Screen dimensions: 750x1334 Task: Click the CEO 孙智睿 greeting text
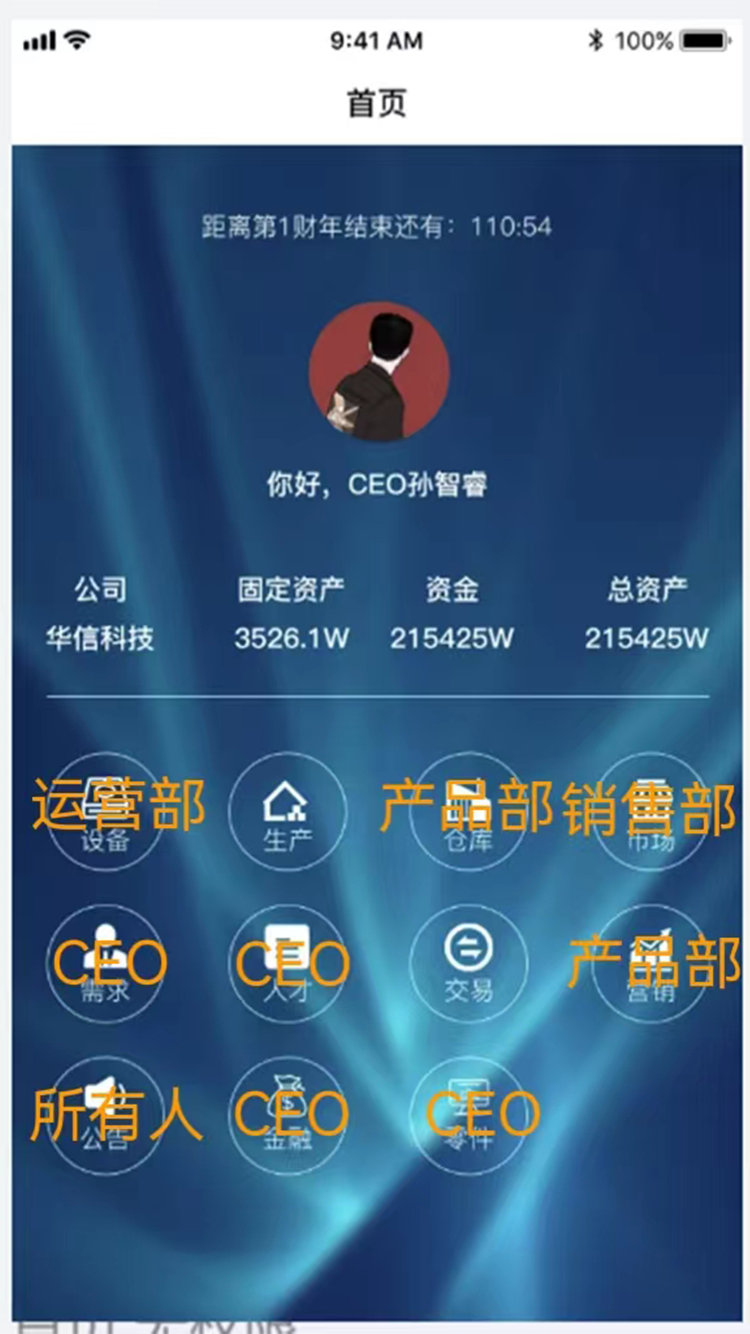click(375, 486)
